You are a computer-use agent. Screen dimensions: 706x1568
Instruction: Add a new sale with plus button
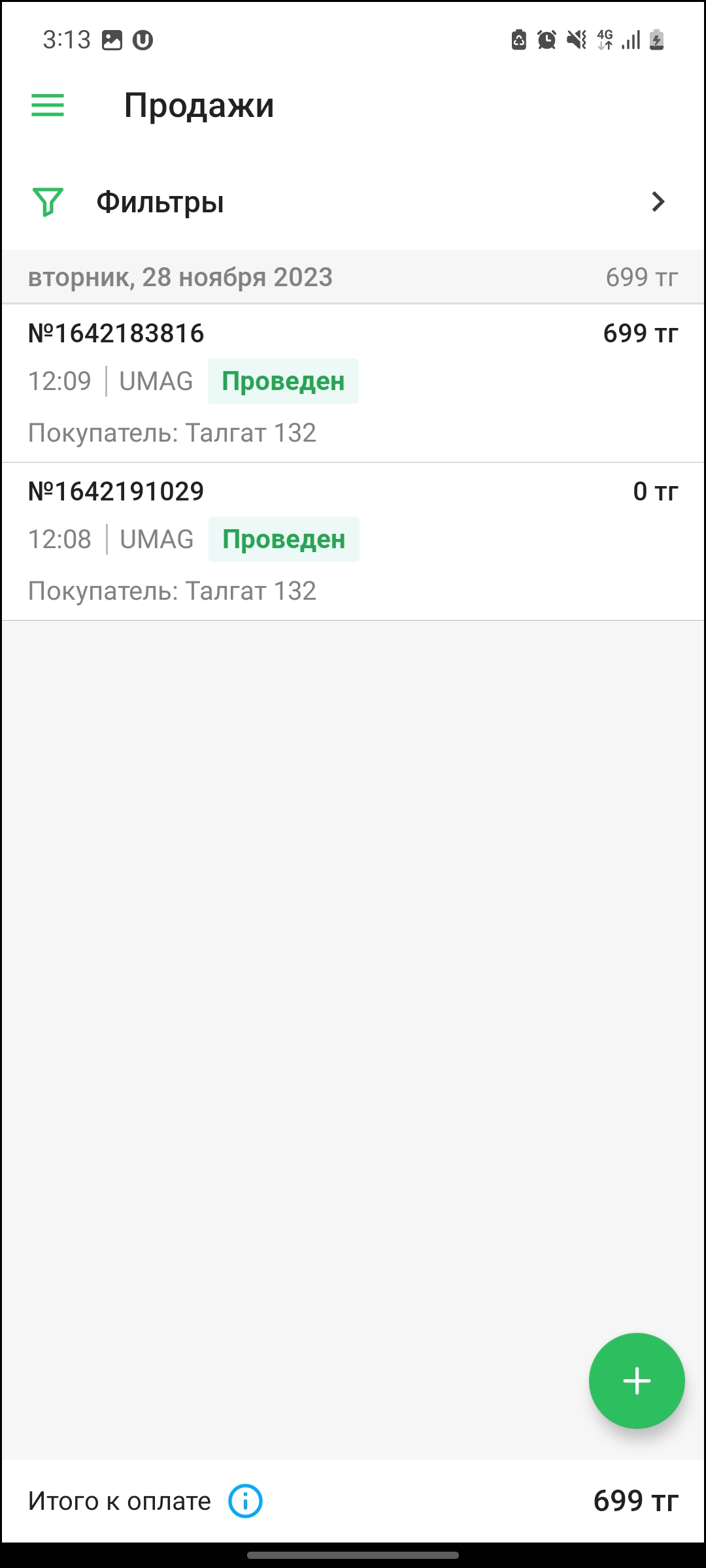(636, 1380)
